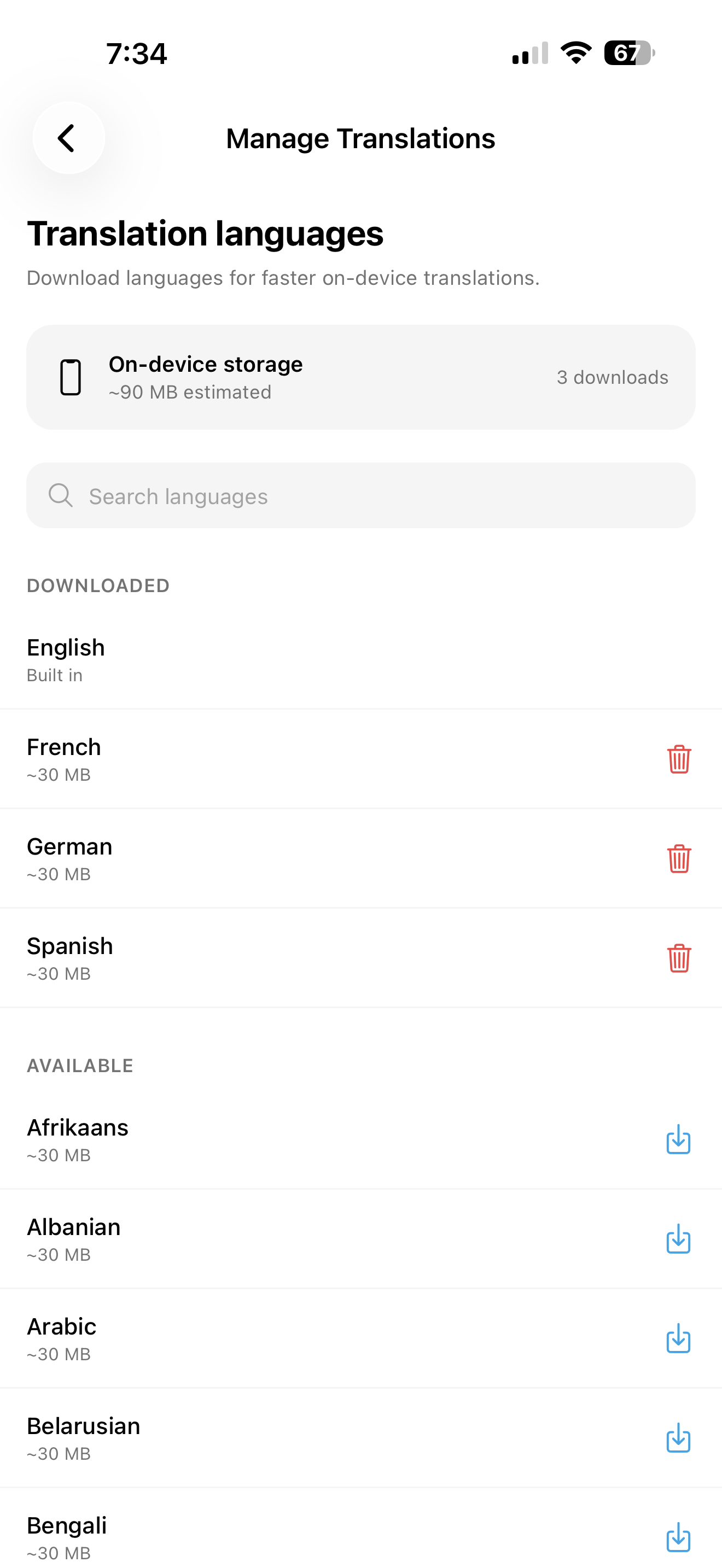Download the Belarusian language pack
Image resolution: width=722 pixels, height=1568 pixels.
pos(678,1438)
